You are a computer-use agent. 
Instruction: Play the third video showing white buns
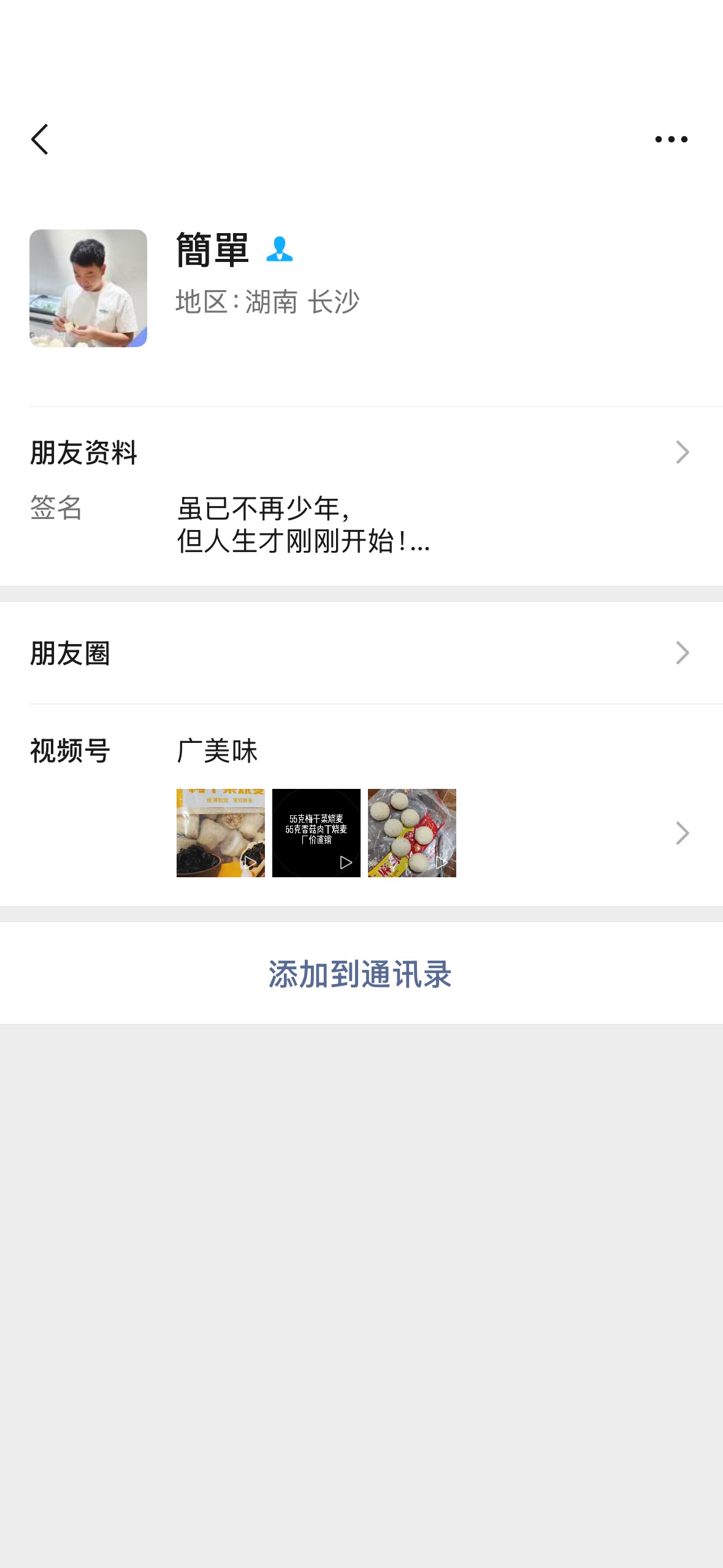click(x=412, y=832)
